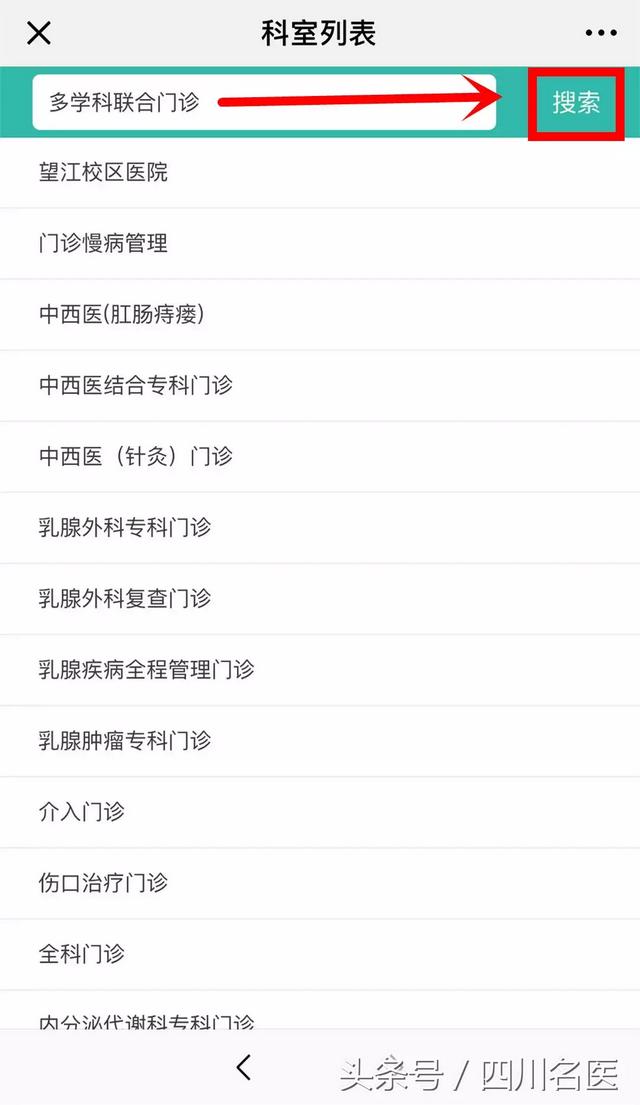Choose 乳腺疾病全程管理门诊

pos(320,669)
